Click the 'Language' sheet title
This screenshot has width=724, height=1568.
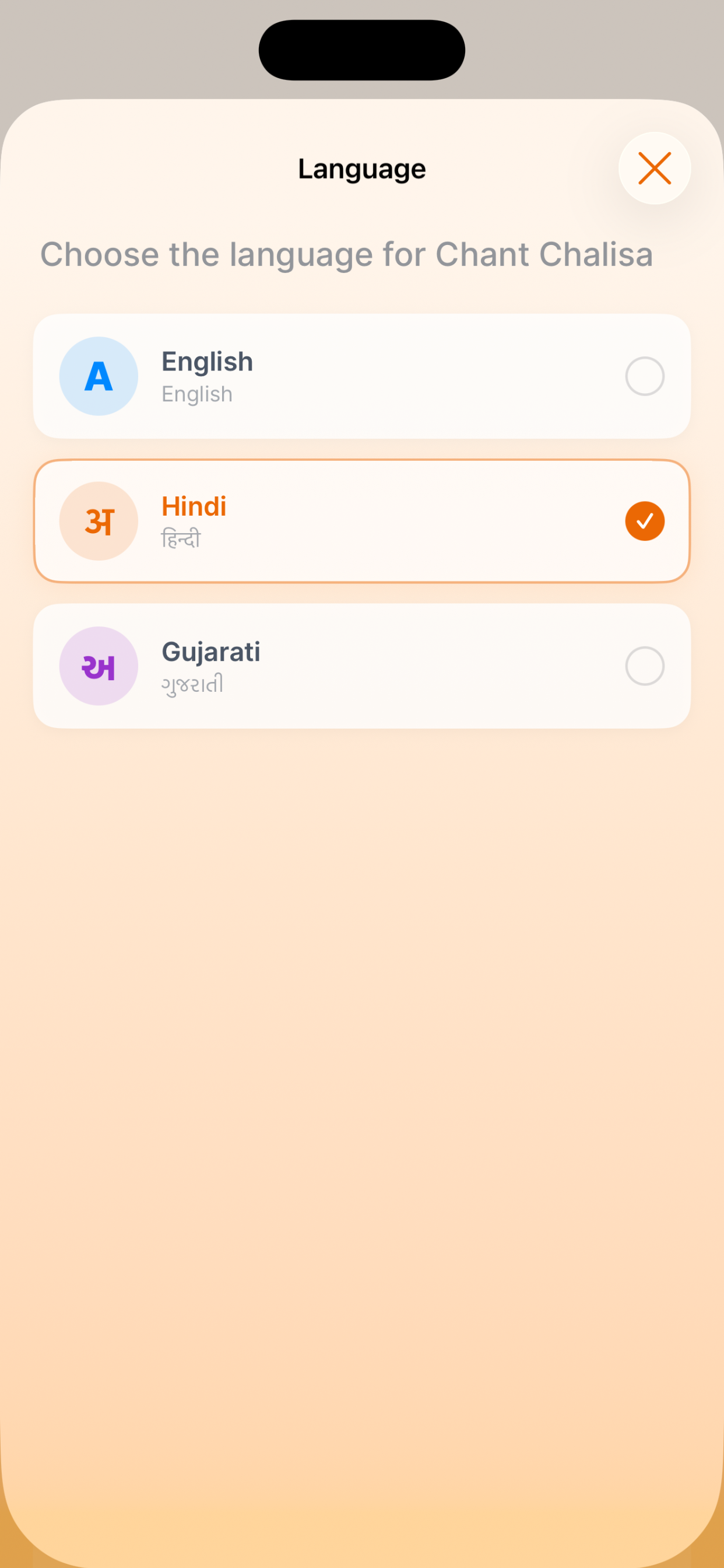(361, 169)
